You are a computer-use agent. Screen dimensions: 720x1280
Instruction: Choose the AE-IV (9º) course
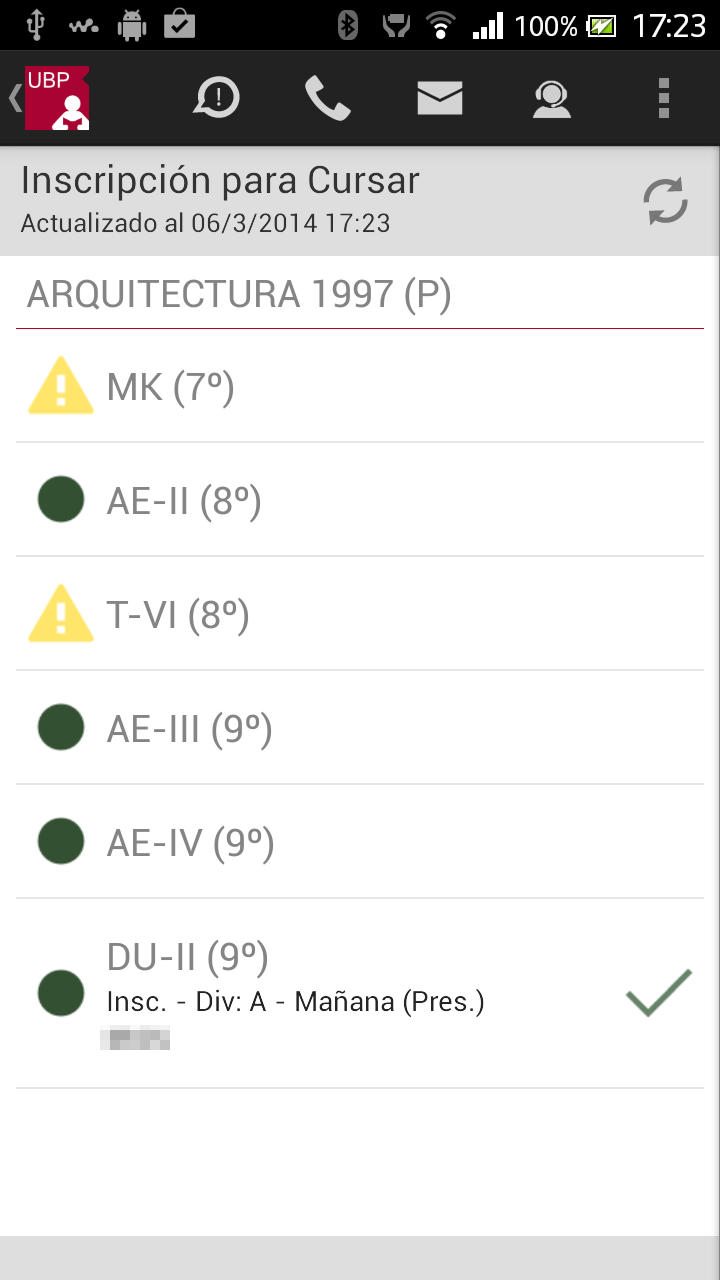pyautogui.click(x=360, y=842)
